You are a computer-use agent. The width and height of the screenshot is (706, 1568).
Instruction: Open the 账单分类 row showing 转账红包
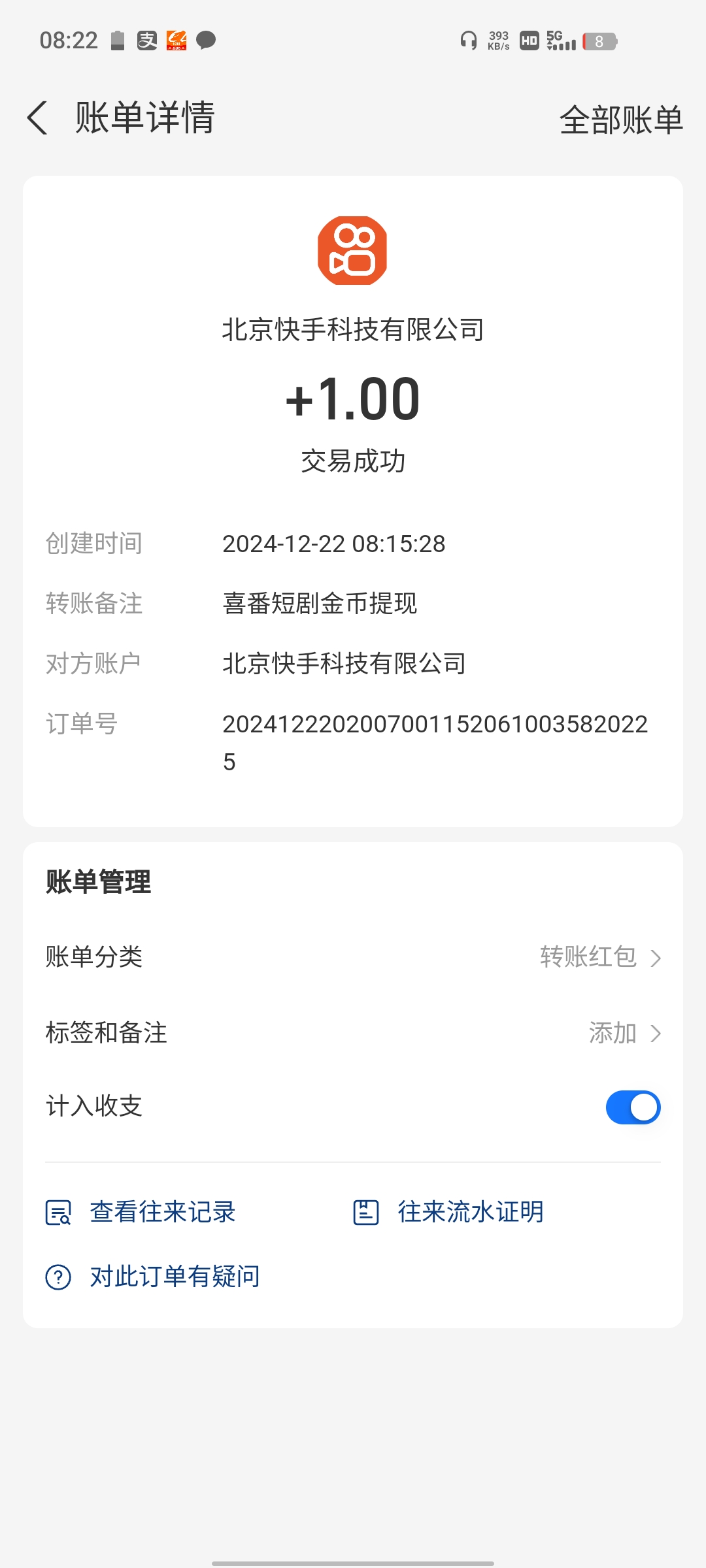click(353, 957)
